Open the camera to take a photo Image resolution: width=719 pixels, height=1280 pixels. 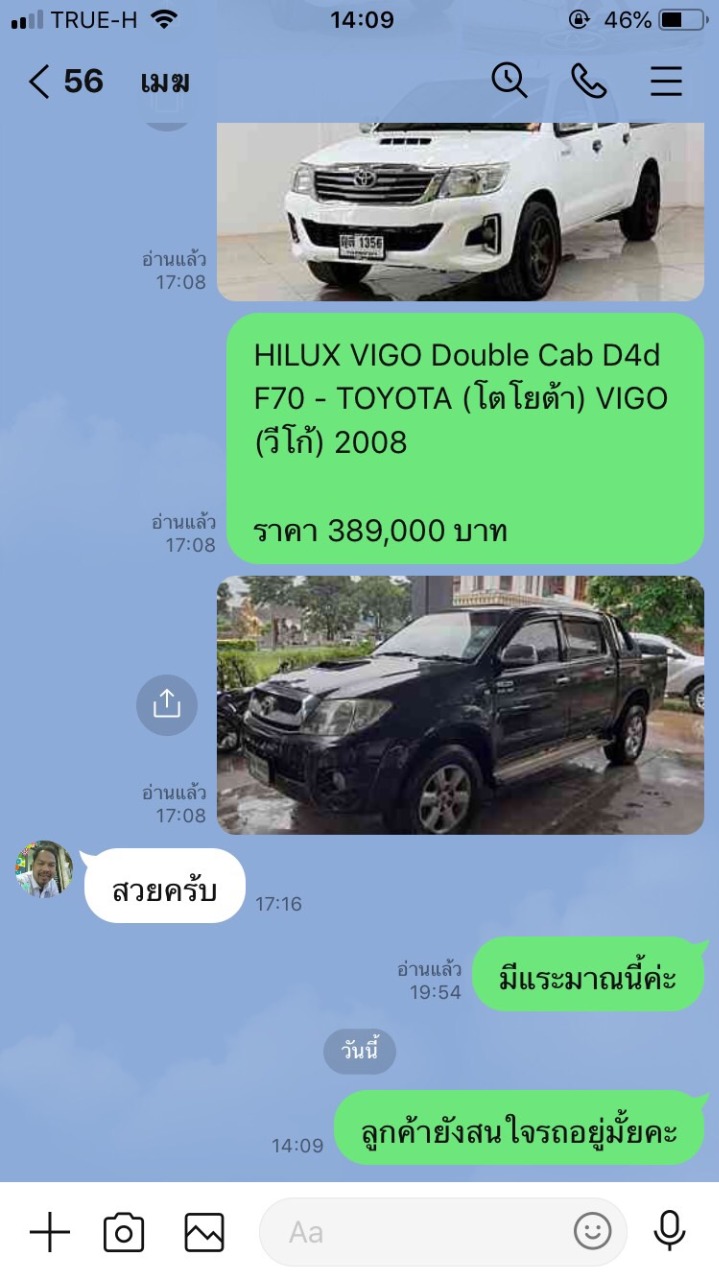click(124, 1232)
